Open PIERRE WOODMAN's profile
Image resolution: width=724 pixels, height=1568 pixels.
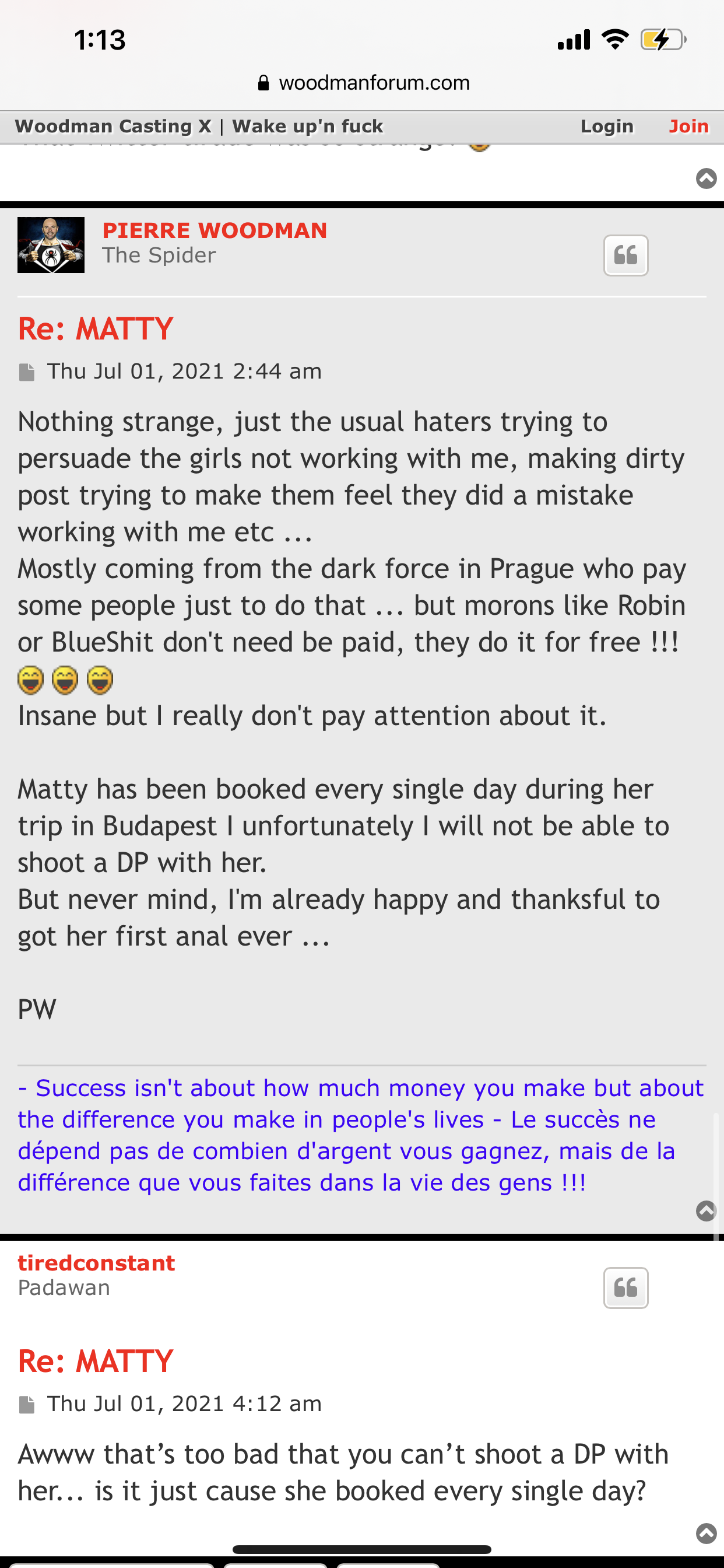214,230
